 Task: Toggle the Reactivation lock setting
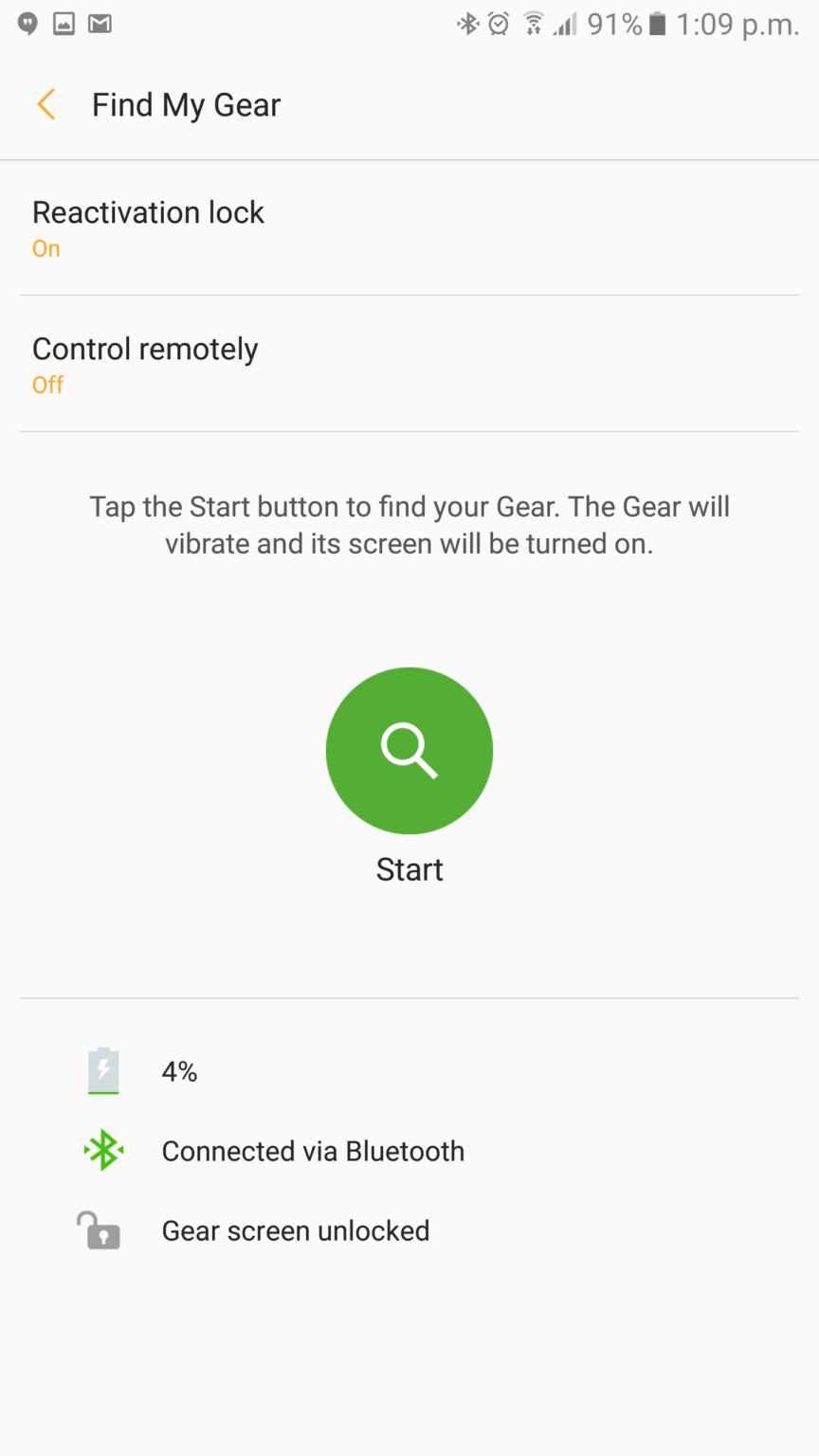pyautogui.click(x=409, y=227)
